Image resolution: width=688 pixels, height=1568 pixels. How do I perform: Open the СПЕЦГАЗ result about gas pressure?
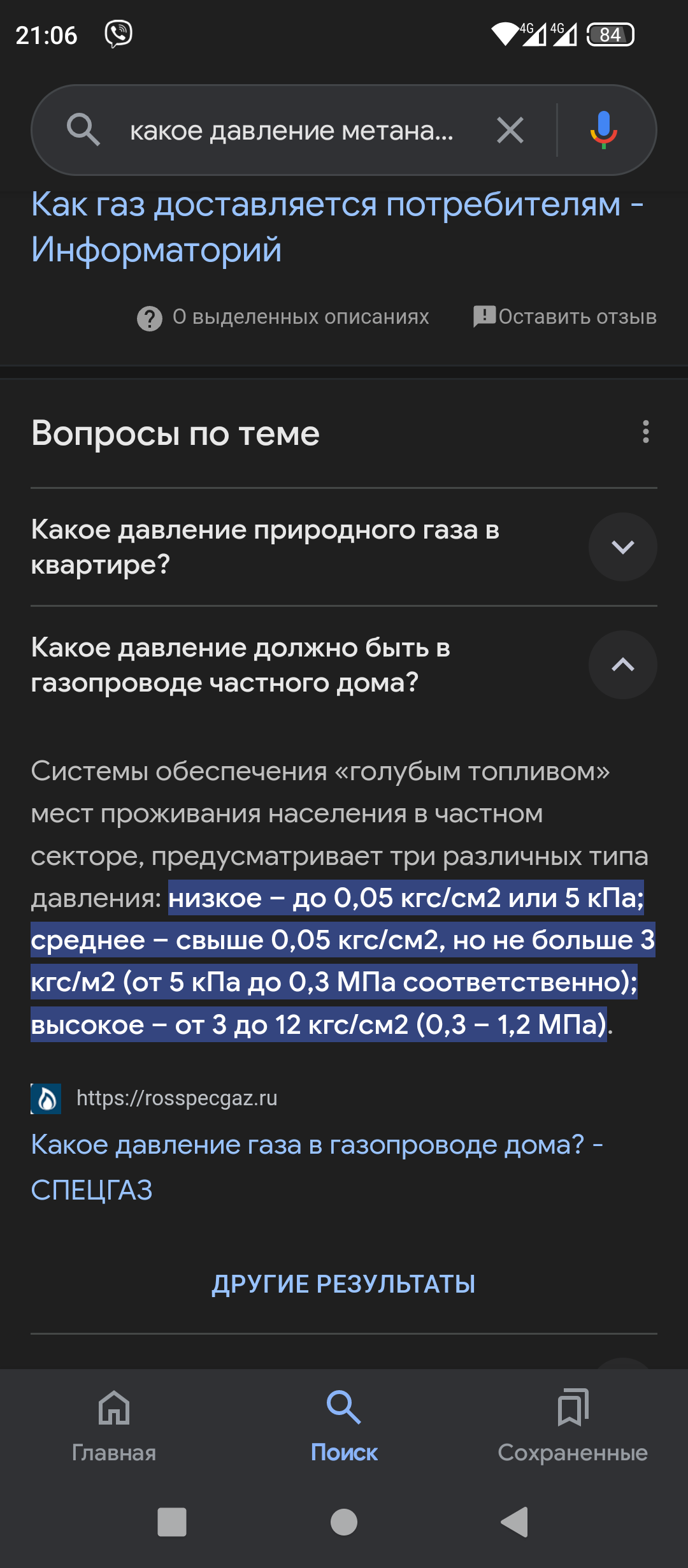(317, 1167)
